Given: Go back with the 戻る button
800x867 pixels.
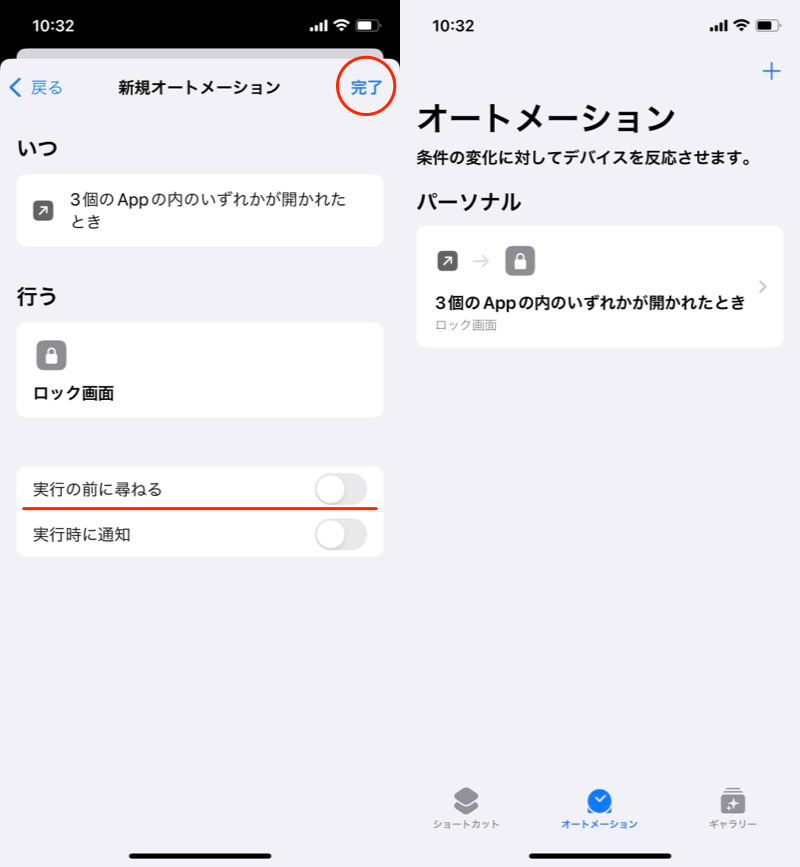Looking at the screenshot, I should coord(36,88).
